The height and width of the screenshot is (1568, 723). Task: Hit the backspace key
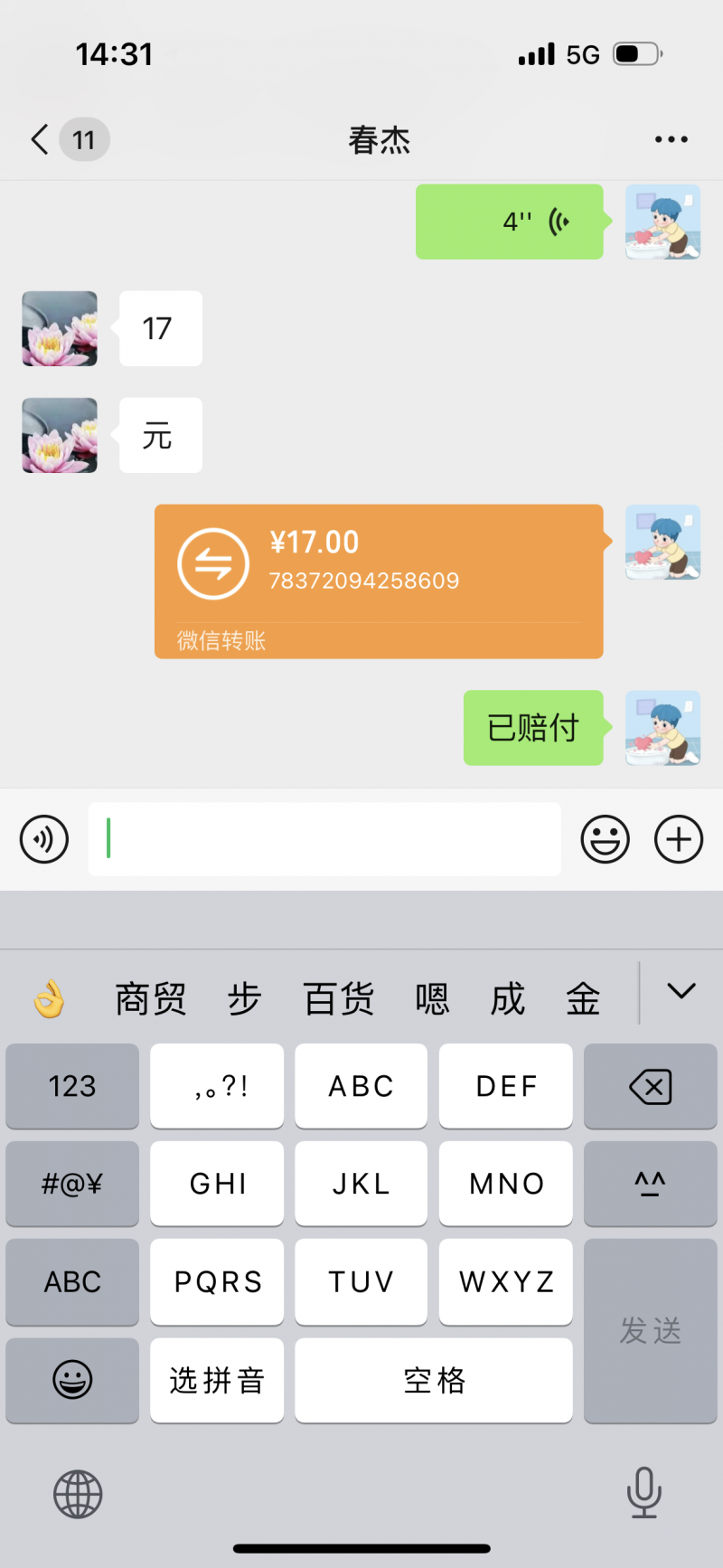click(651, 1086)
